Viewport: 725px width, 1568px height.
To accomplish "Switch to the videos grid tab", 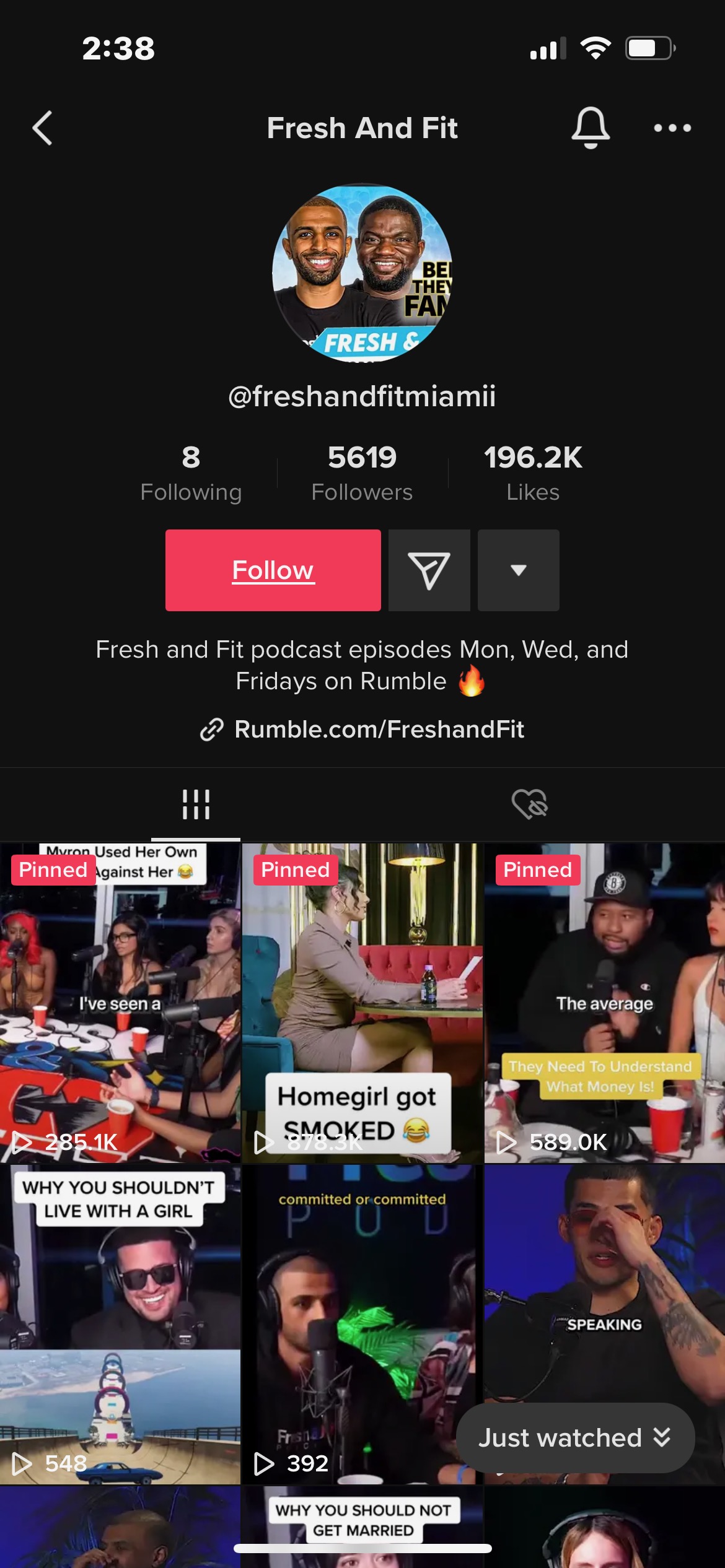I will 196,804.
